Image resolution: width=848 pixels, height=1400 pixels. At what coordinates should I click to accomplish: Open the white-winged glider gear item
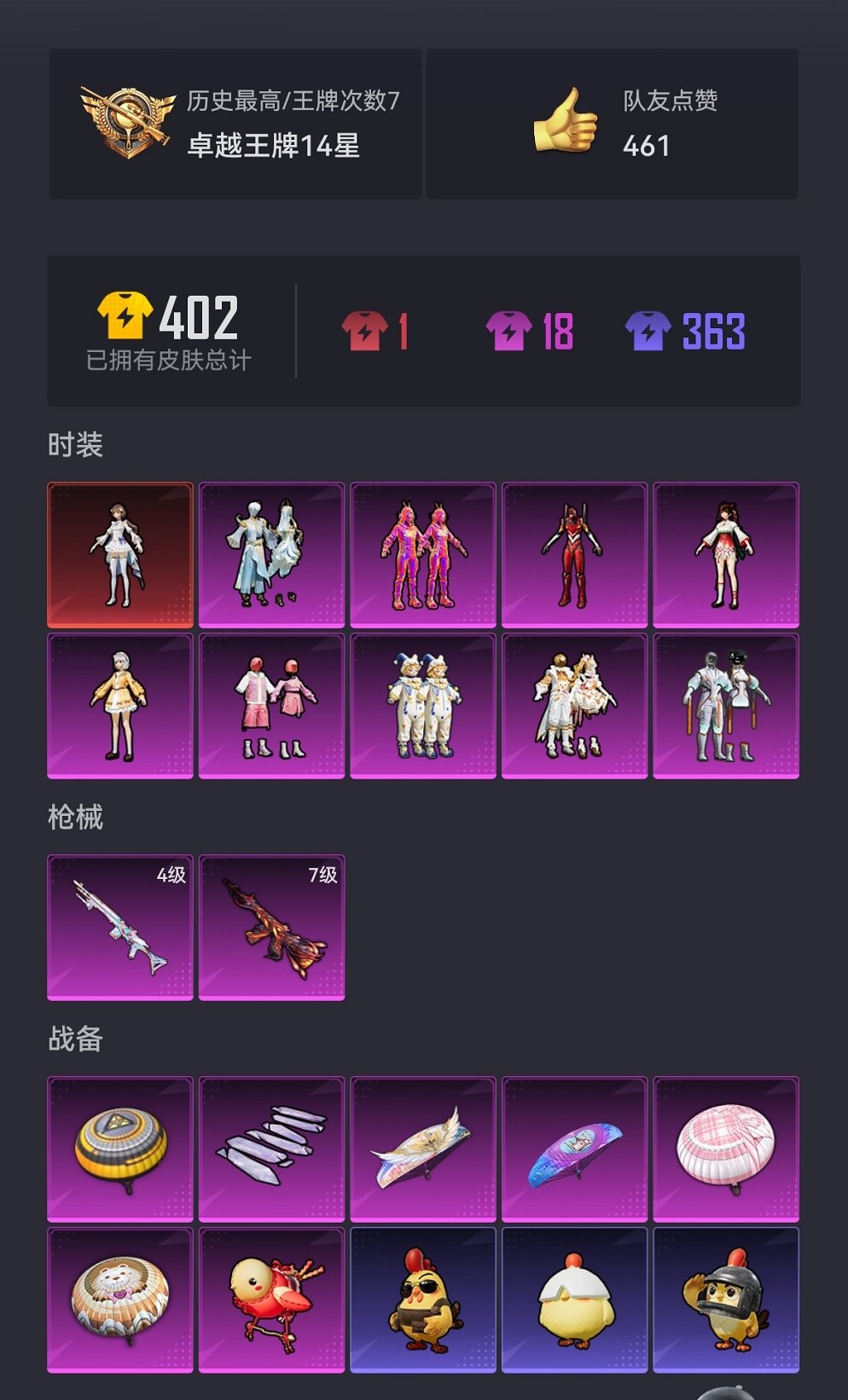tap(422, 1148)
